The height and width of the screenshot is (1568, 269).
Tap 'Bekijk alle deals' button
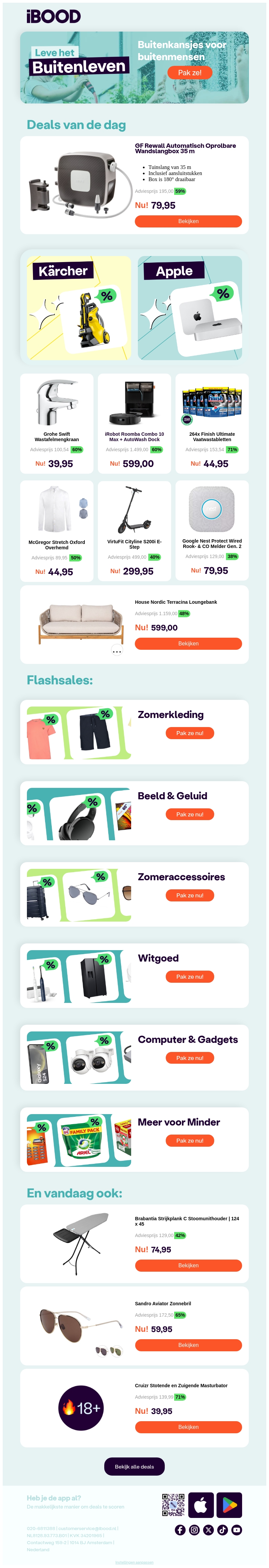click(x=134, y=1466)
